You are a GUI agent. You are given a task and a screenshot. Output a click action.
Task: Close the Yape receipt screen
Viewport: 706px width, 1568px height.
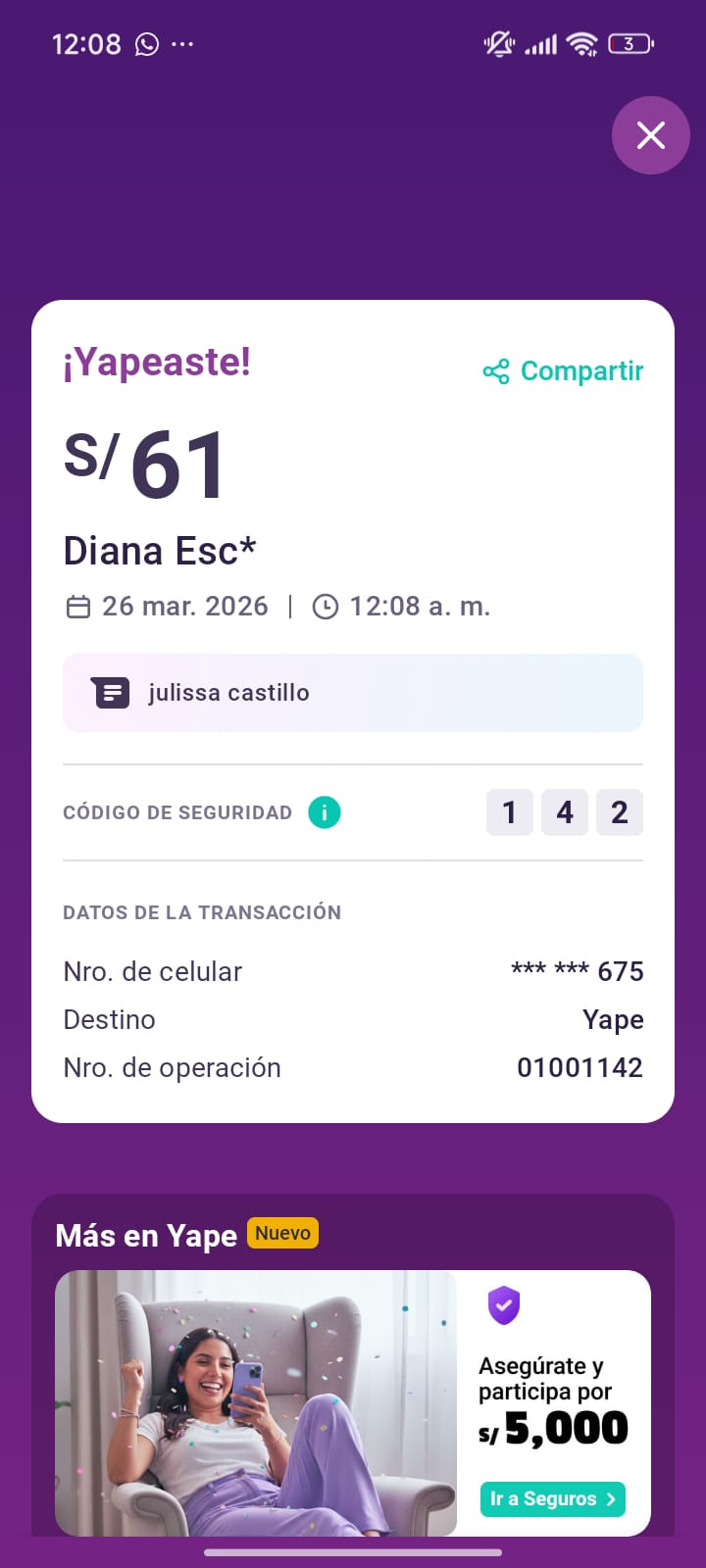point(651,135)
